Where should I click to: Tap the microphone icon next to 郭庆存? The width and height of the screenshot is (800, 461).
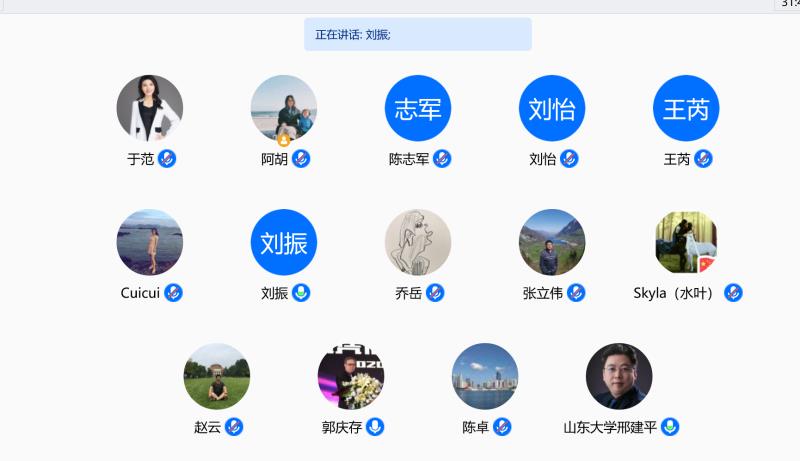[x=375, y=427]
